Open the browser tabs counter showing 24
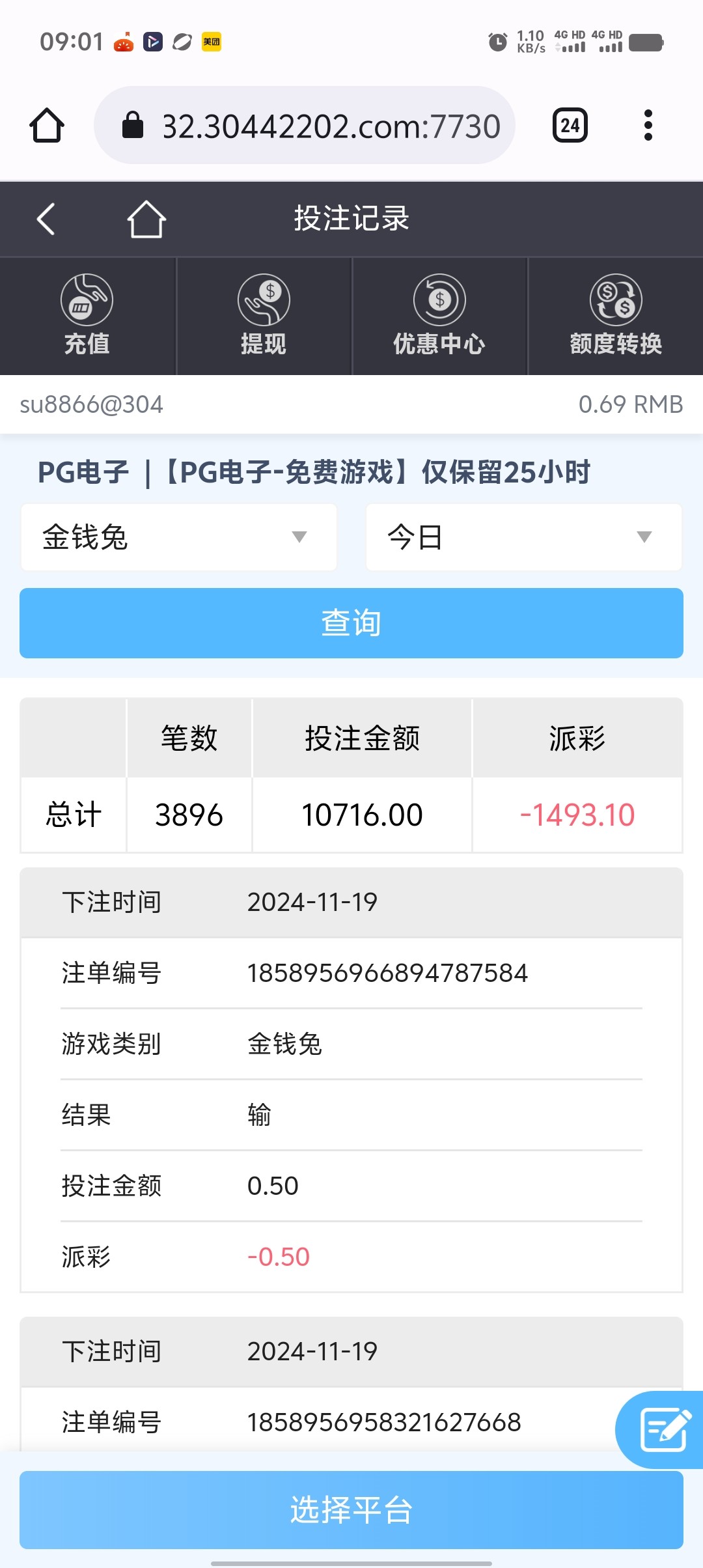The width and height of the screenshot is (703, 1568). pos(570,125)
